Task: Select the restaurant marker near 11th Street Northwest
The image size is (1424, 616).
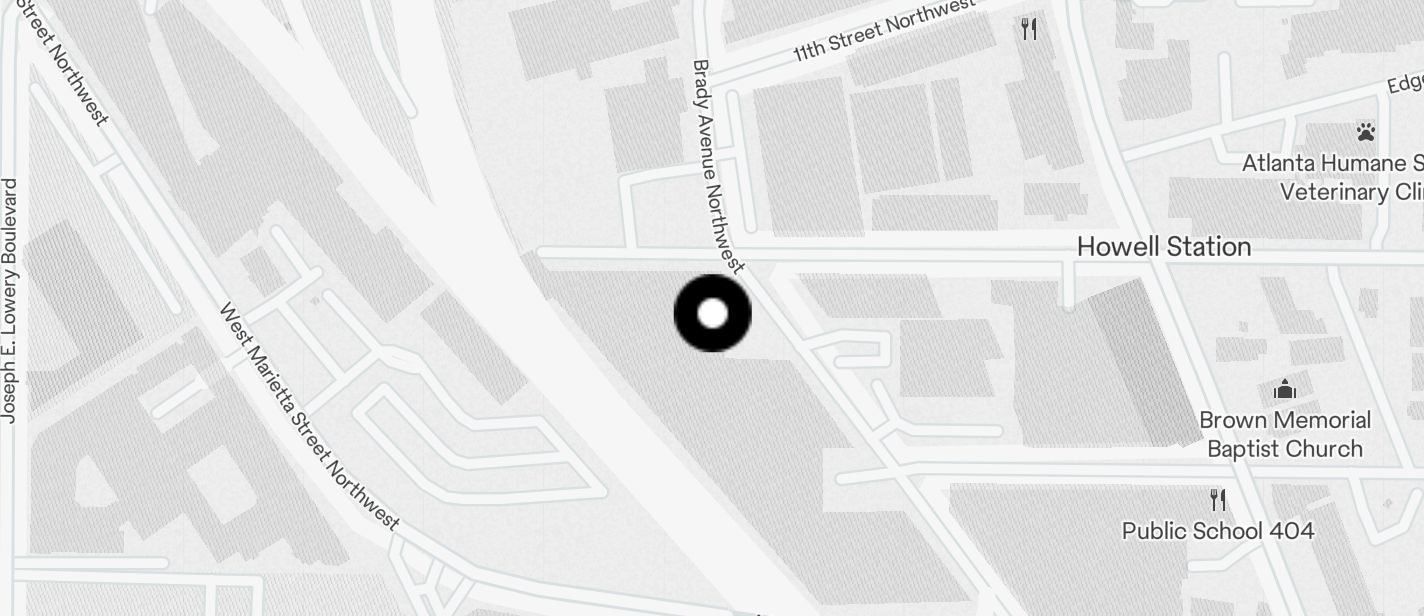Action: tap(1029, 29)
